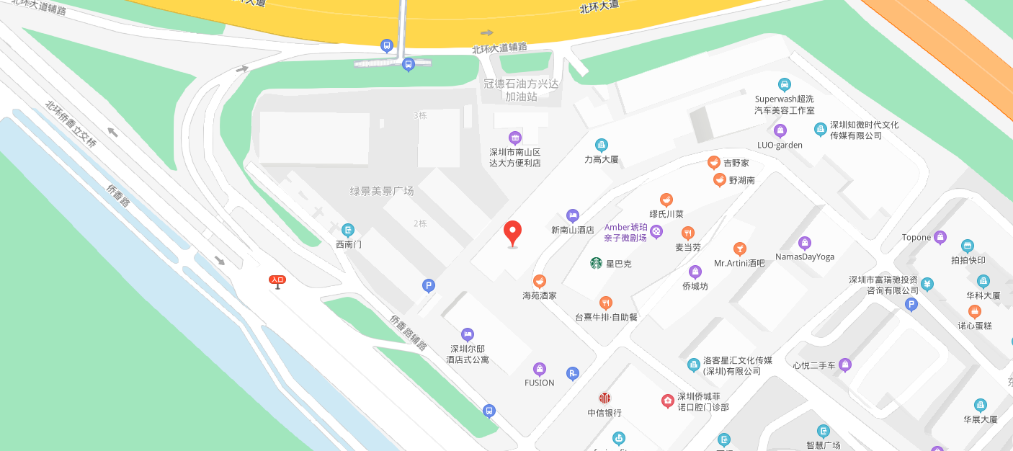Image resolution: width=1013 pixels, height=451 pixels.
Task: Open the 星巴克 Starbucks marker
Action: [x=594, y=264]
